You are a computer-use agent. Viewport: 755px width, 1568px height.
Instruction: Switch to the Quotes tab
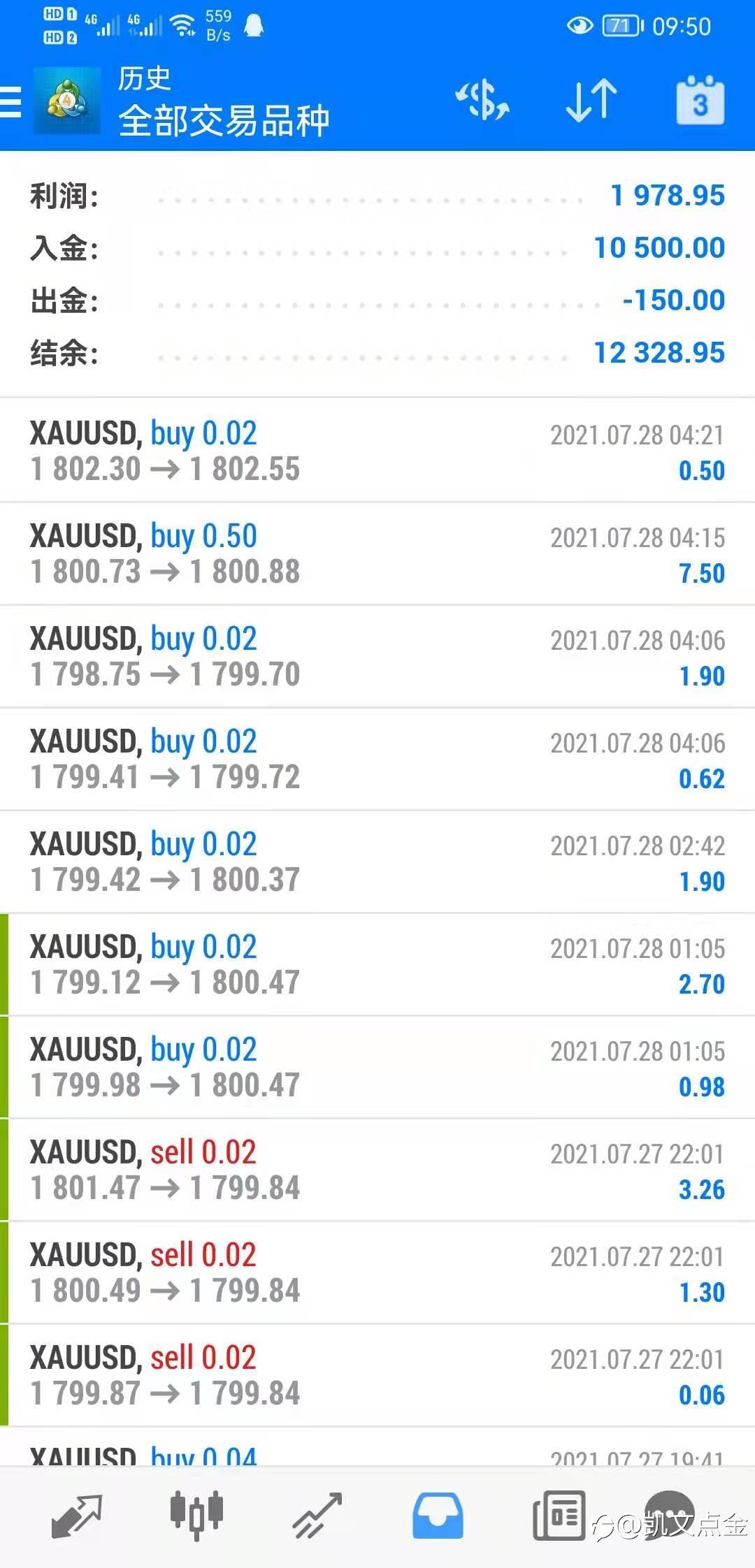point(77,1516)
